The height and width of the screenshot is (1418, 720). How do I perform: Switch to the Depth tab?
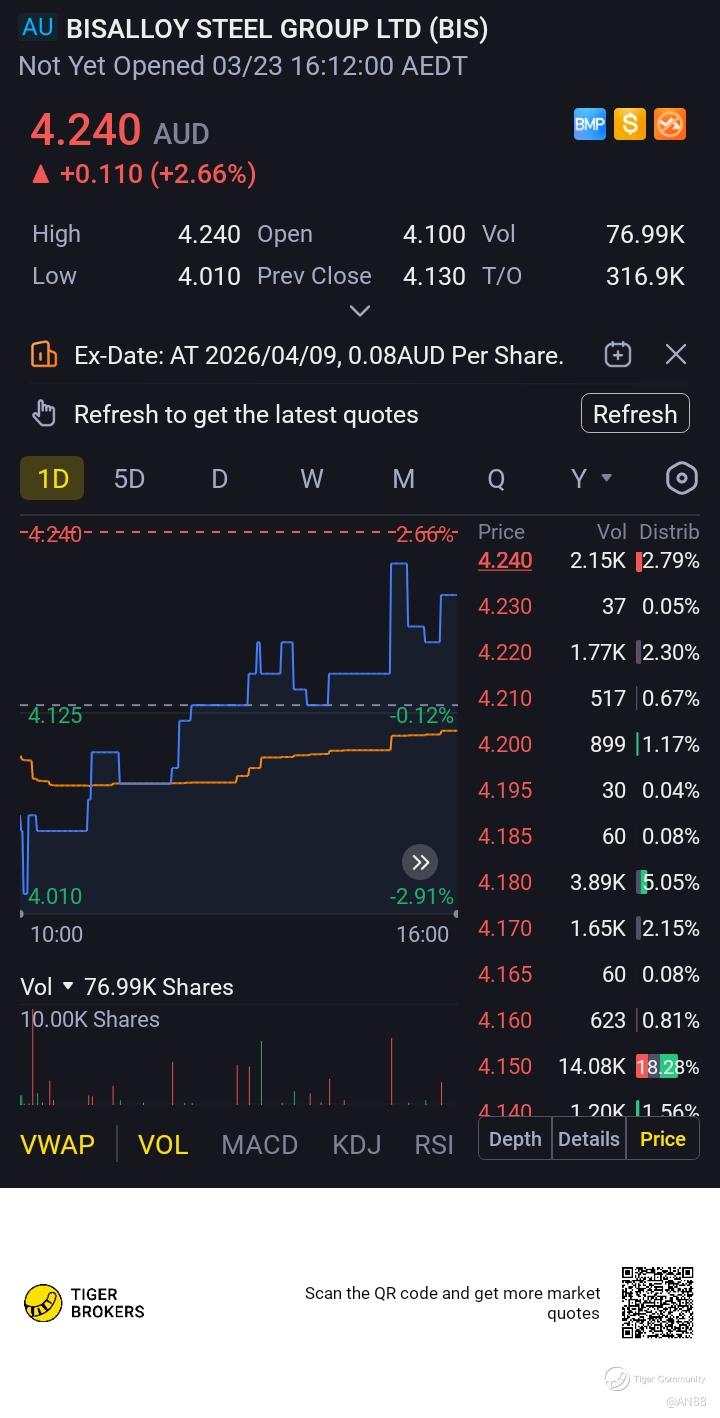[515, 1139]
